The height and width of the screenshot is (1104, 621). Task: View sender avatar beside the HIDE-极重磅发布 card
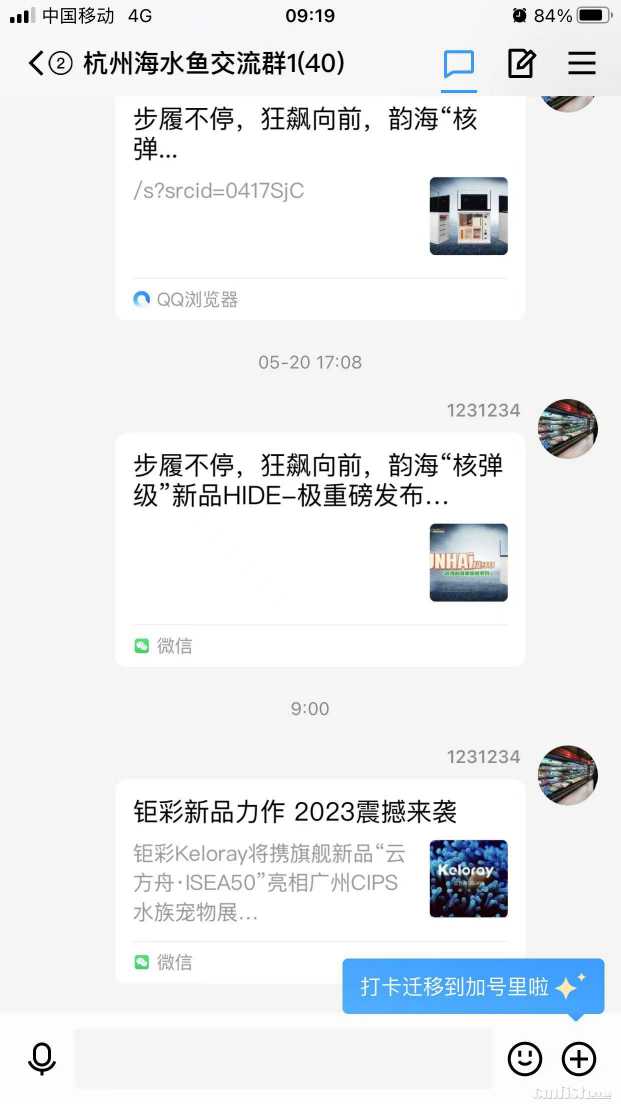568,429
